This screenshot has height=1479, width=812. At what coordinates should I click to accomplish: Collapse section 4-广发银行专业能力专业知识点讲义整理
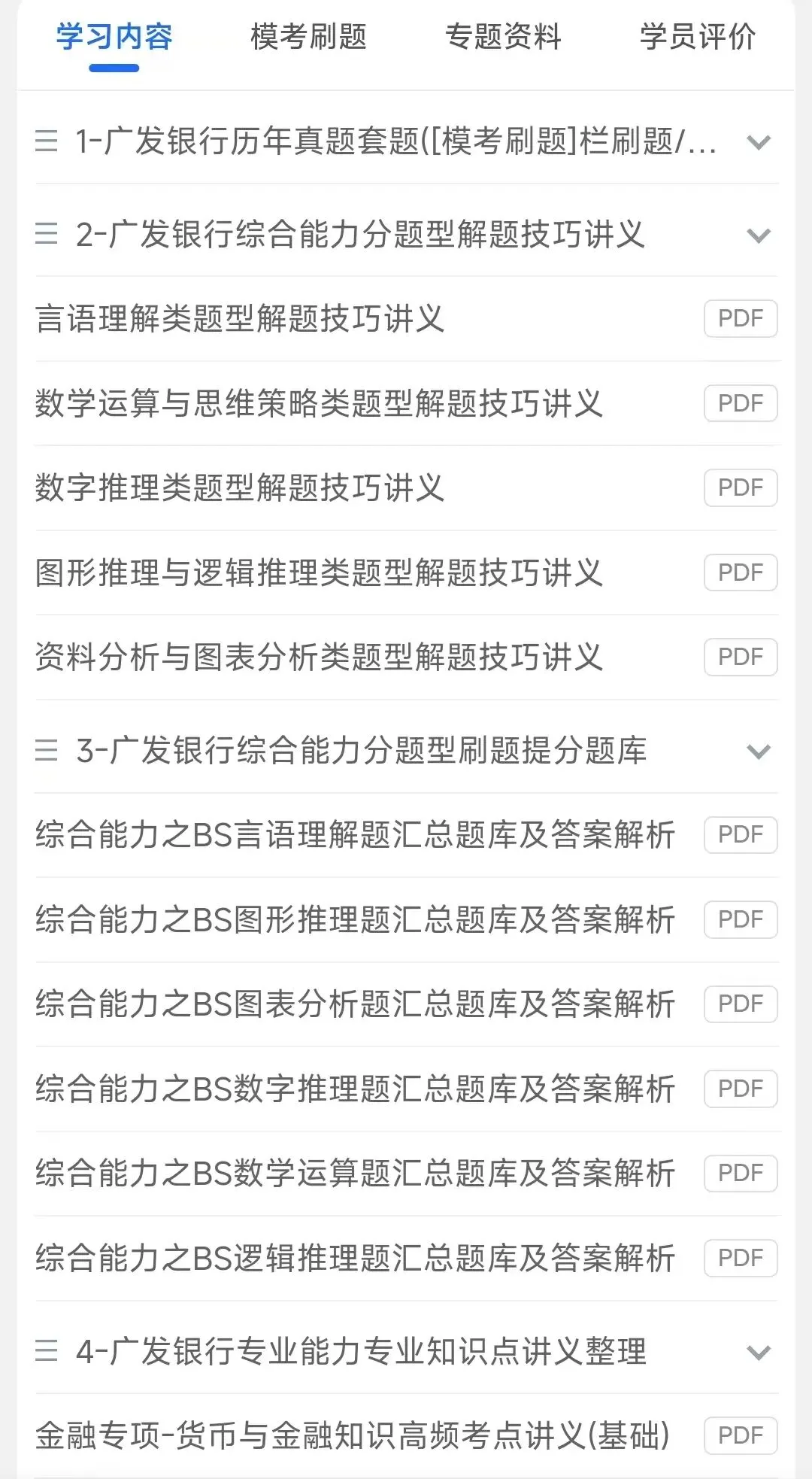(406, 1352)
